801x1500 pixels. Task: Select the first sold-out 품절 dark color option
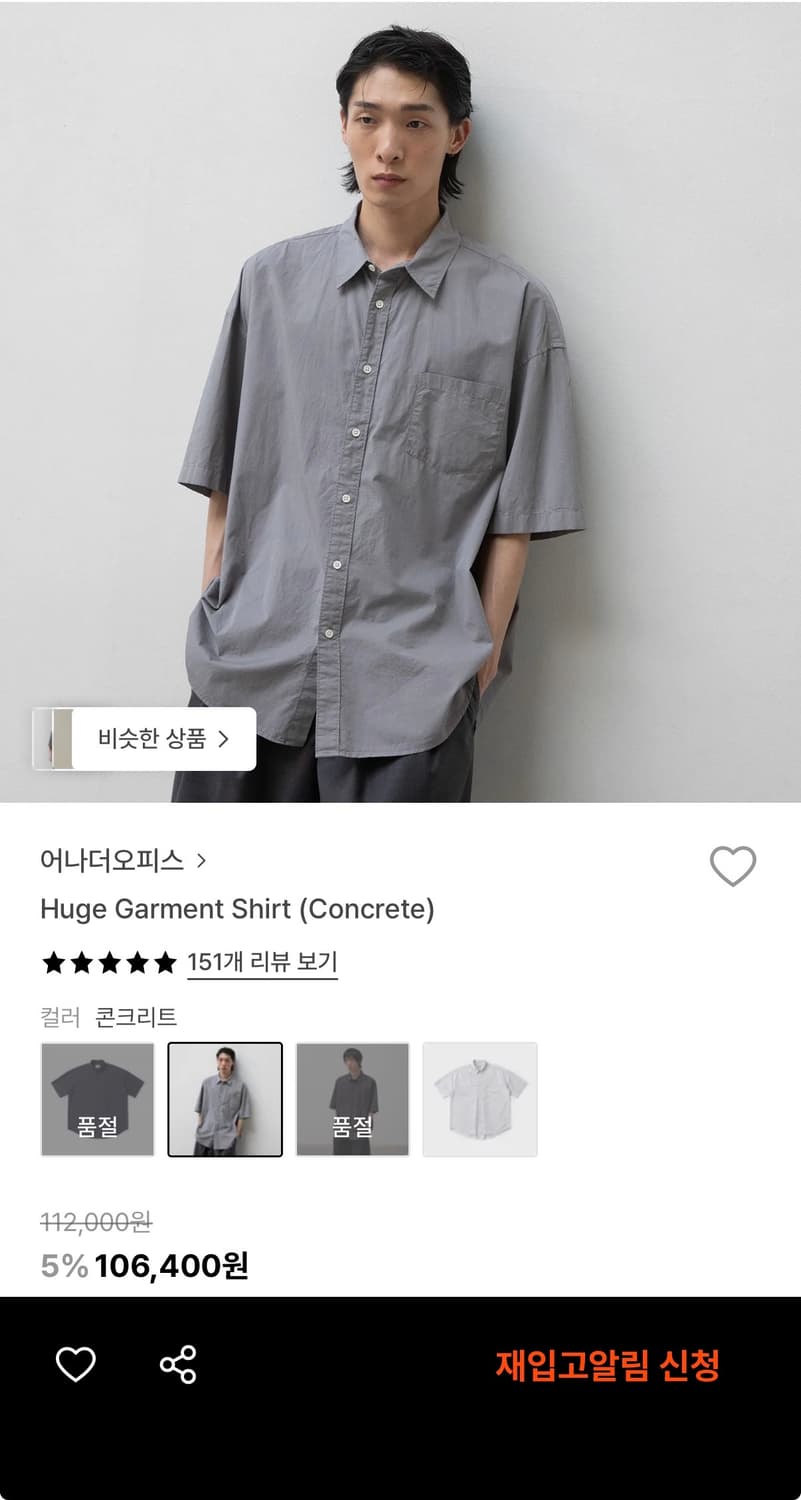[97, 1099]
